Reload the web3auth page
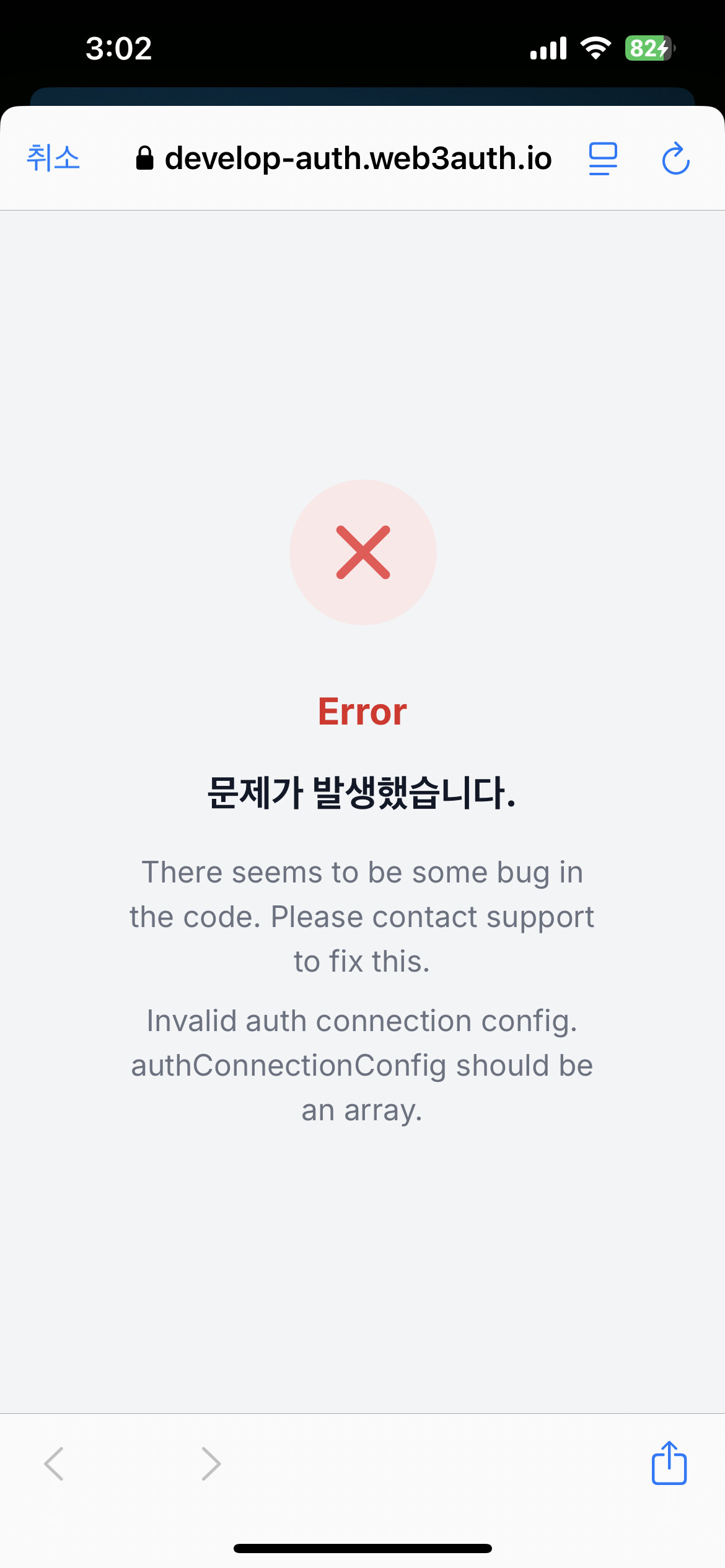The height and width of the screenshot is (1568, 725). (675, 159)
